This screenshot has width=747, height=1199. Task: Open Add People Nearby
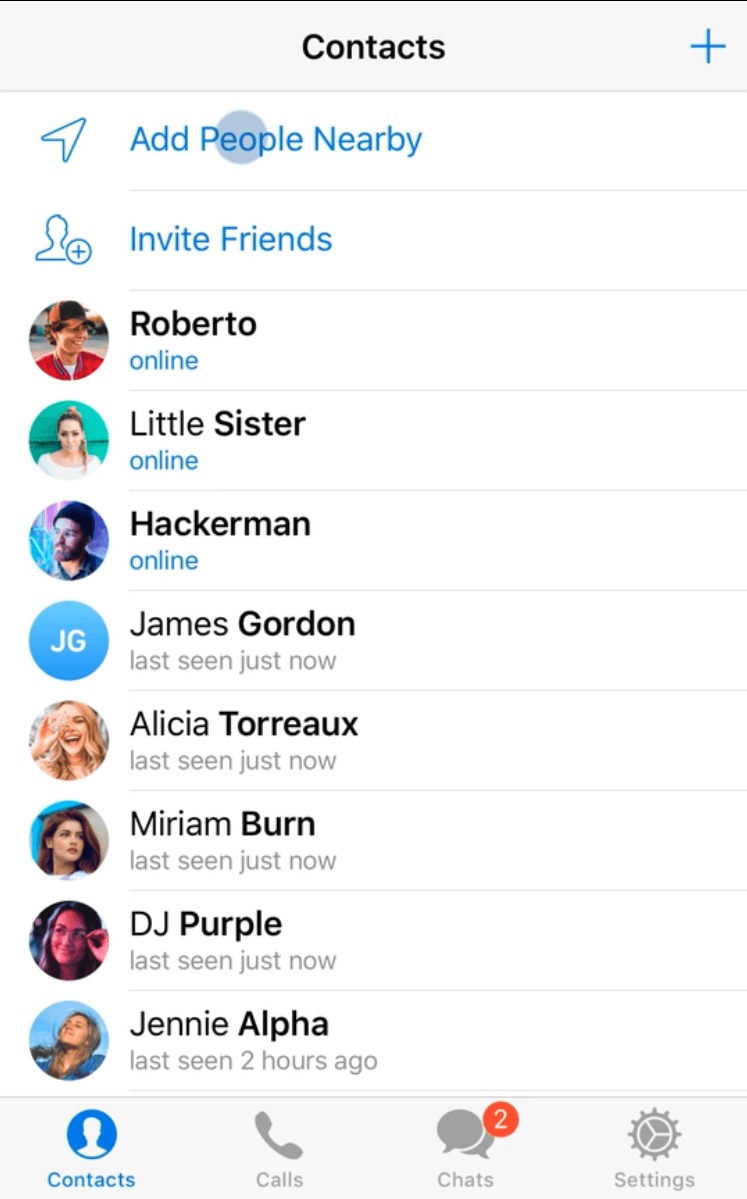point(275,140)
